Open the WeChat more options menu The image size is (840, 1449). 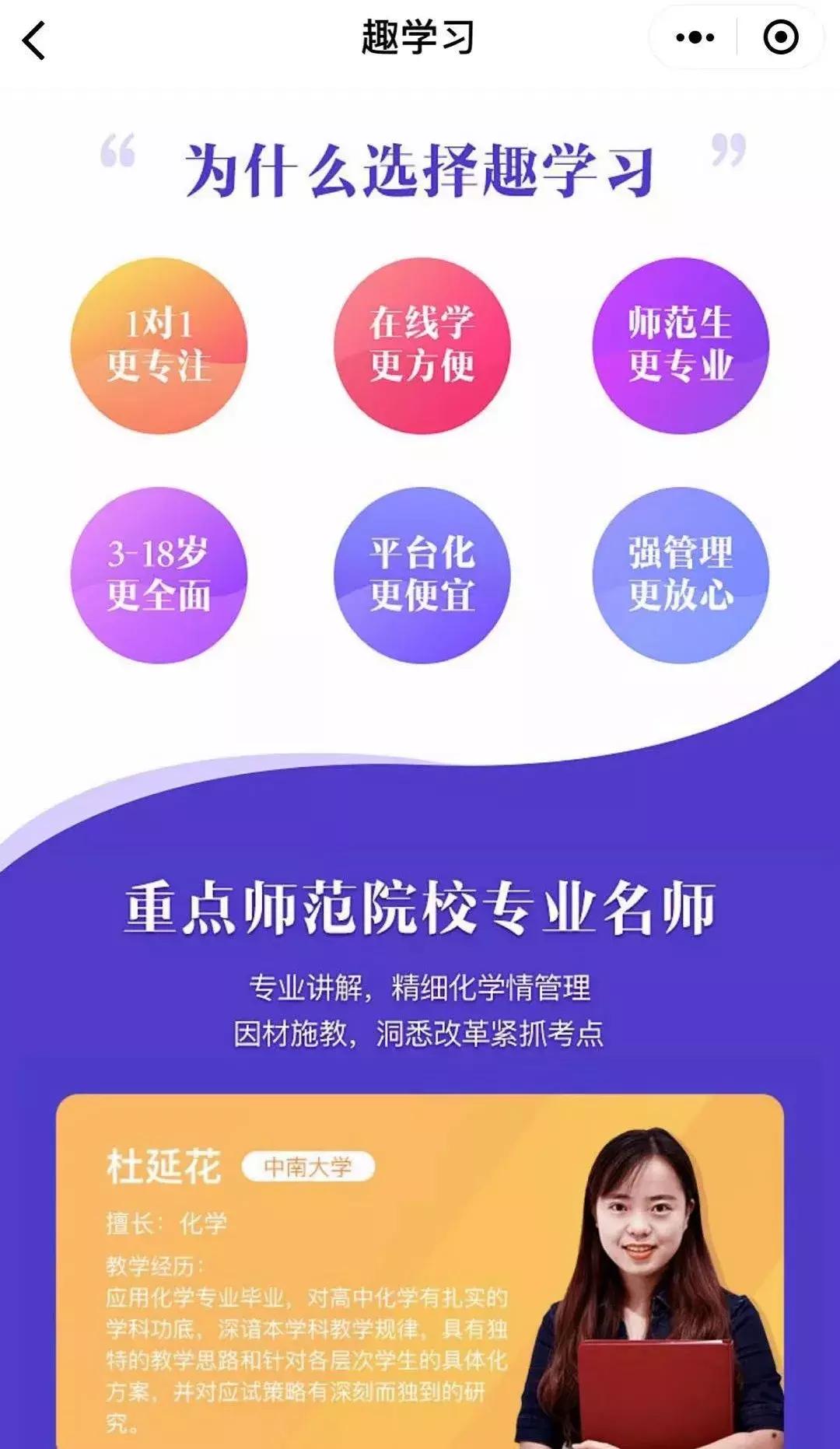pyautogui.click(x=695, y=37)
